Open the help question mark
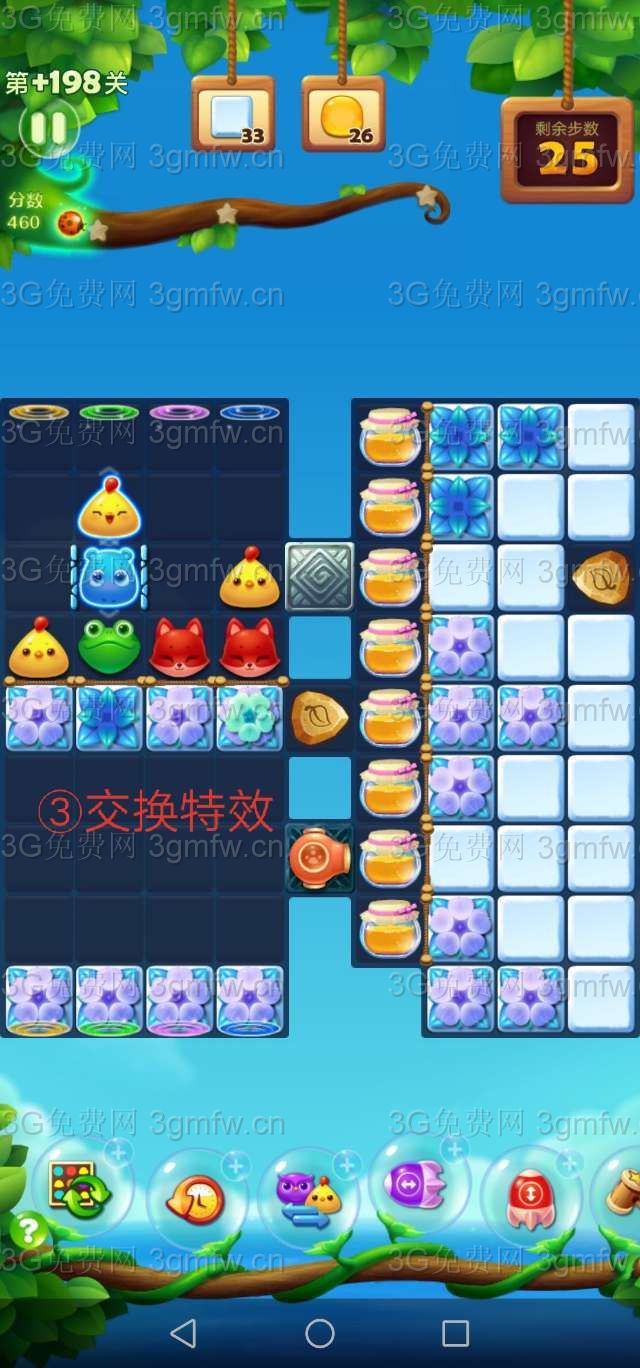This screenshot has width=640, height=1368. tap(28, 1230)
